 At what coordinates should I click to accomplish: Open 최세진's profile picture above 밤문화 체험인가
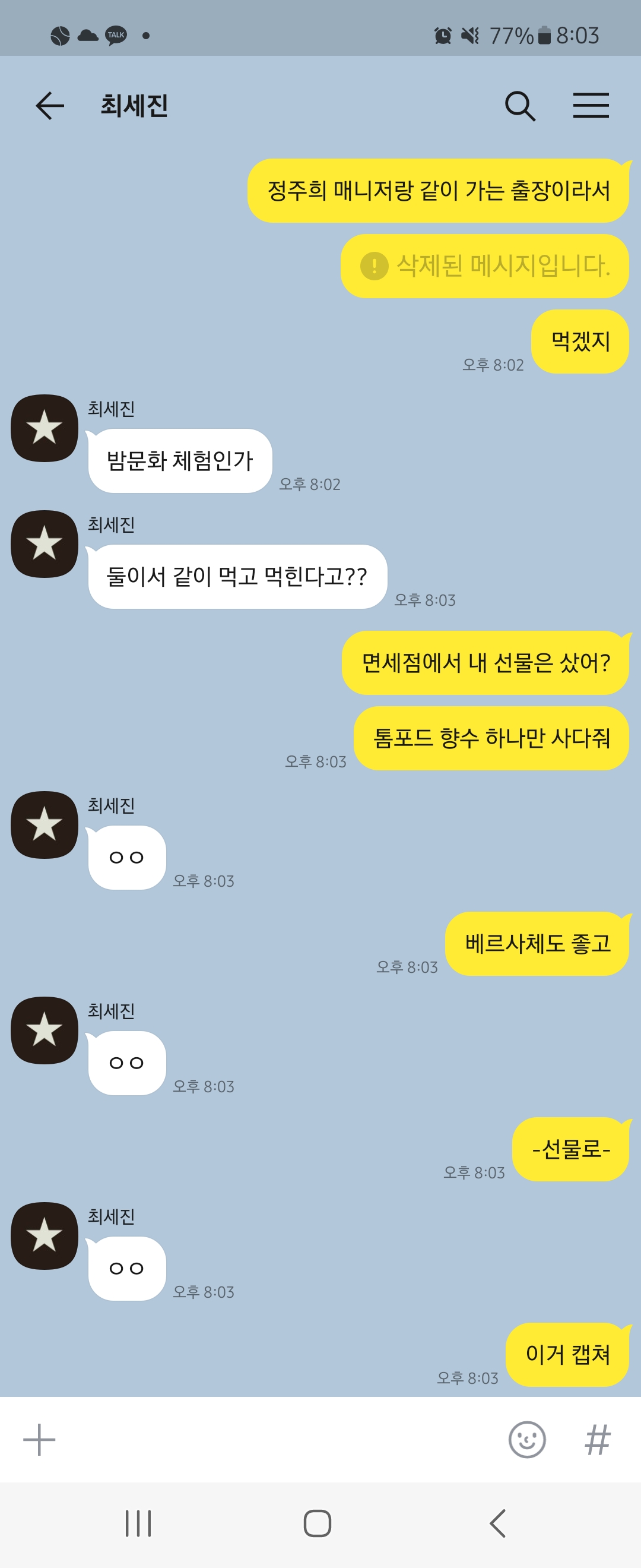coord(45,428)
